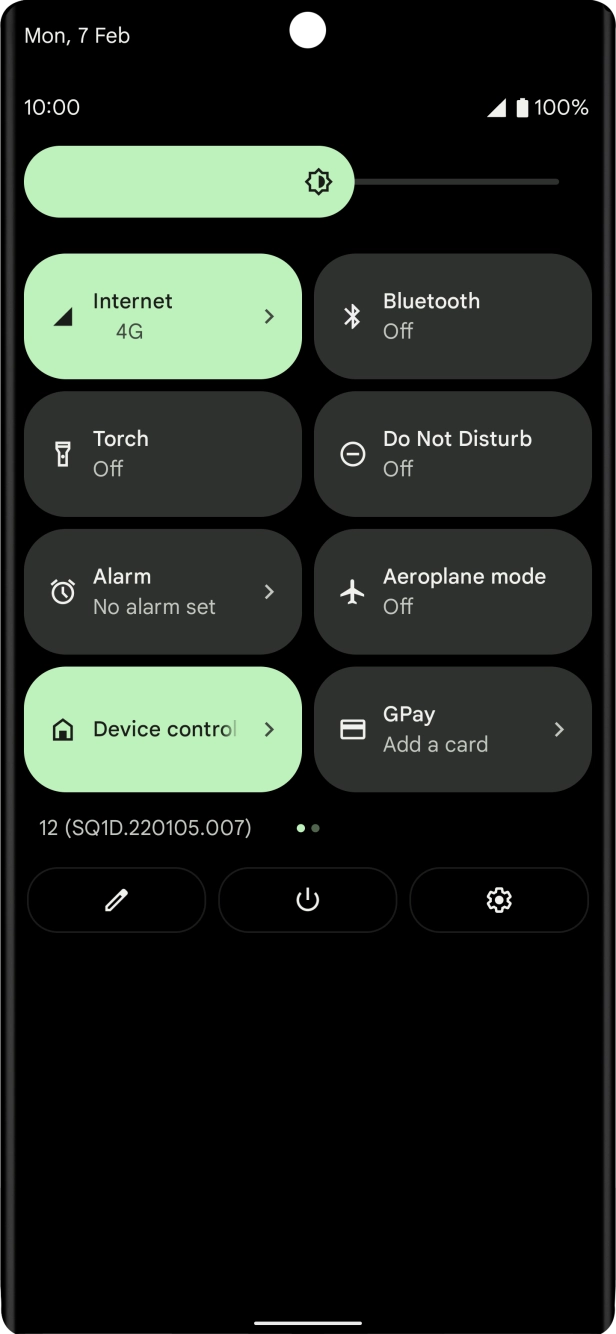Enable Do Not Disturb
This screenshot has height=1334, width=616.
click(x=452, y=454)
